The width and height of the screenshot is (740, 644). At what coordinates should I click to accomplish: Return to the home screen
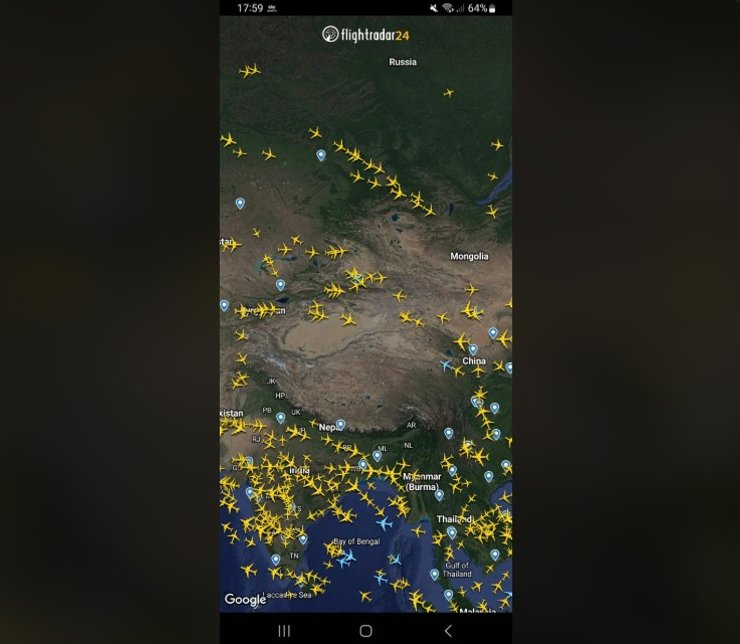click(x=366, y=630)
